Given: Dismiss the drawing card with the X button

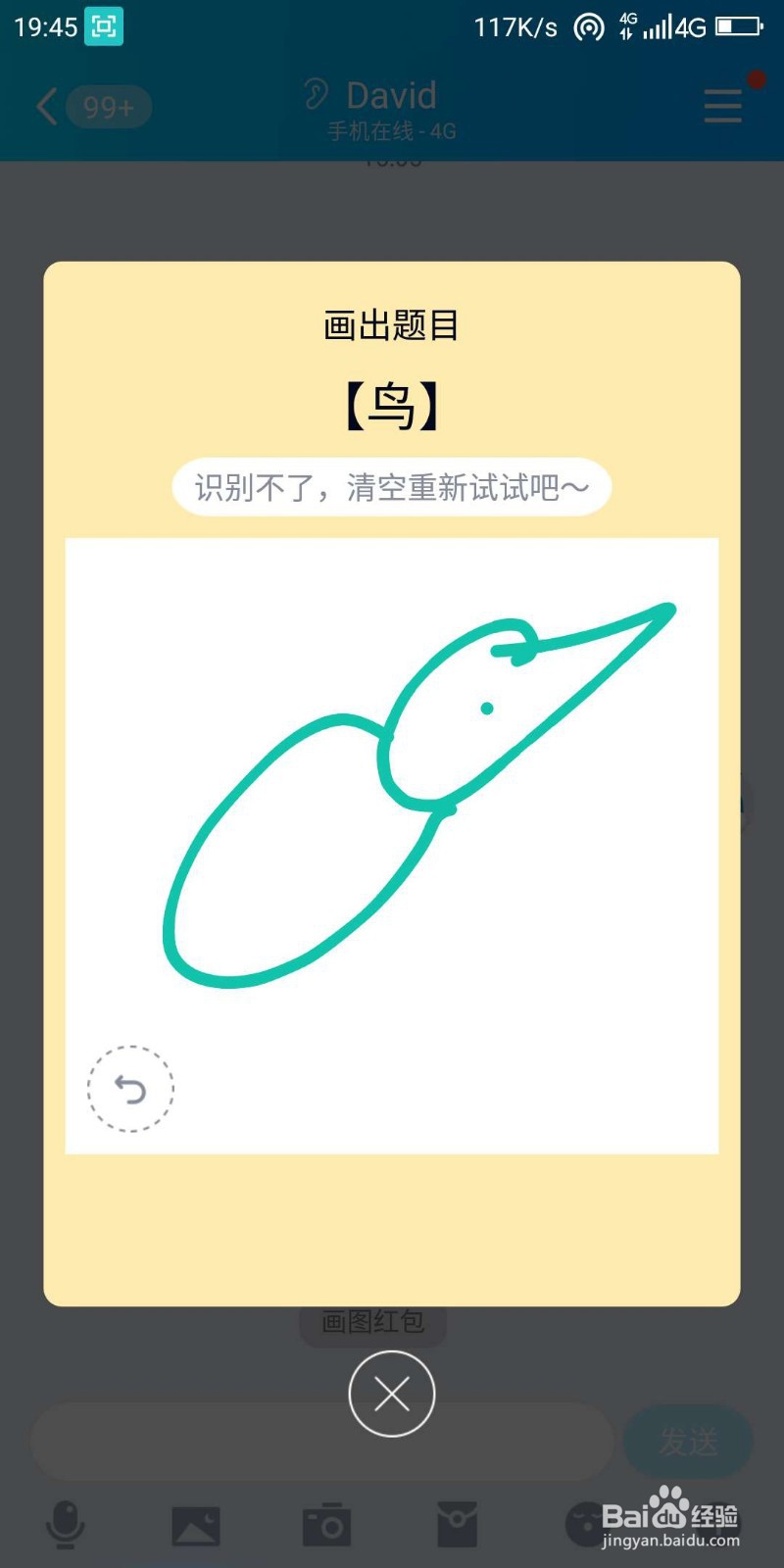Looking at the screenshot, I should (x=391, y=1394).
